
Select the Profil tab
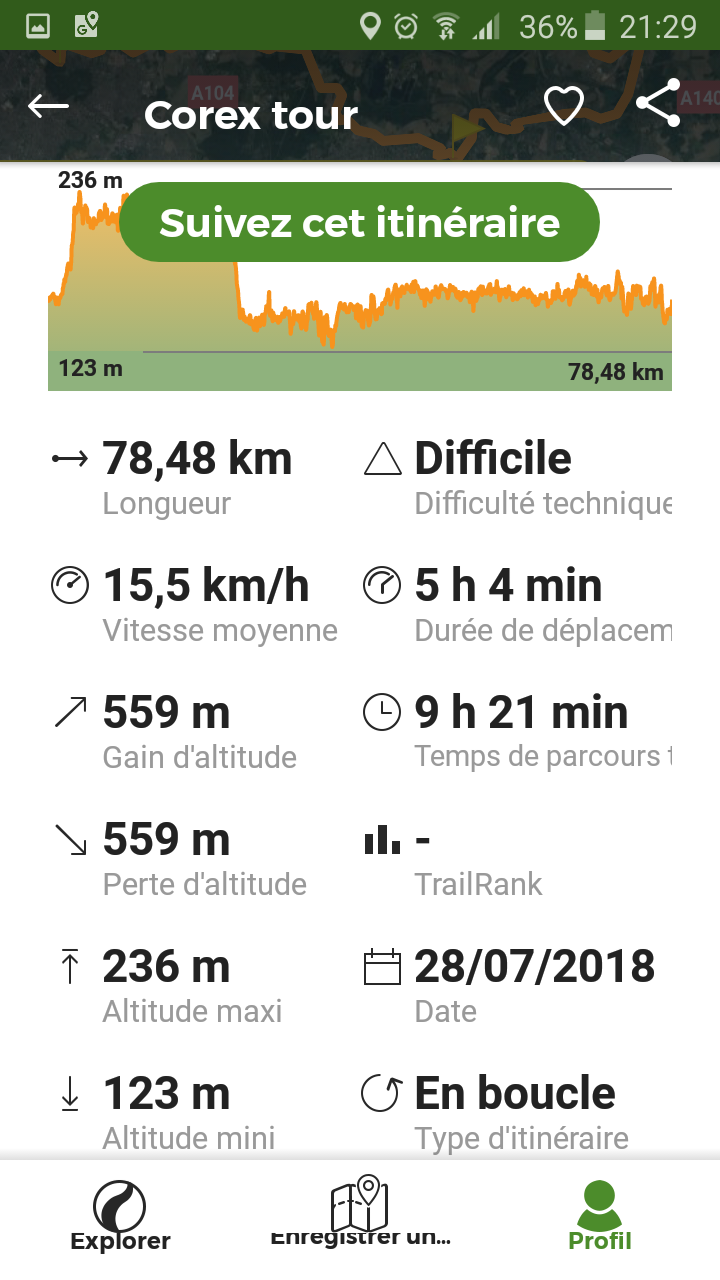pyautogui.click(x=600, y=1216)
